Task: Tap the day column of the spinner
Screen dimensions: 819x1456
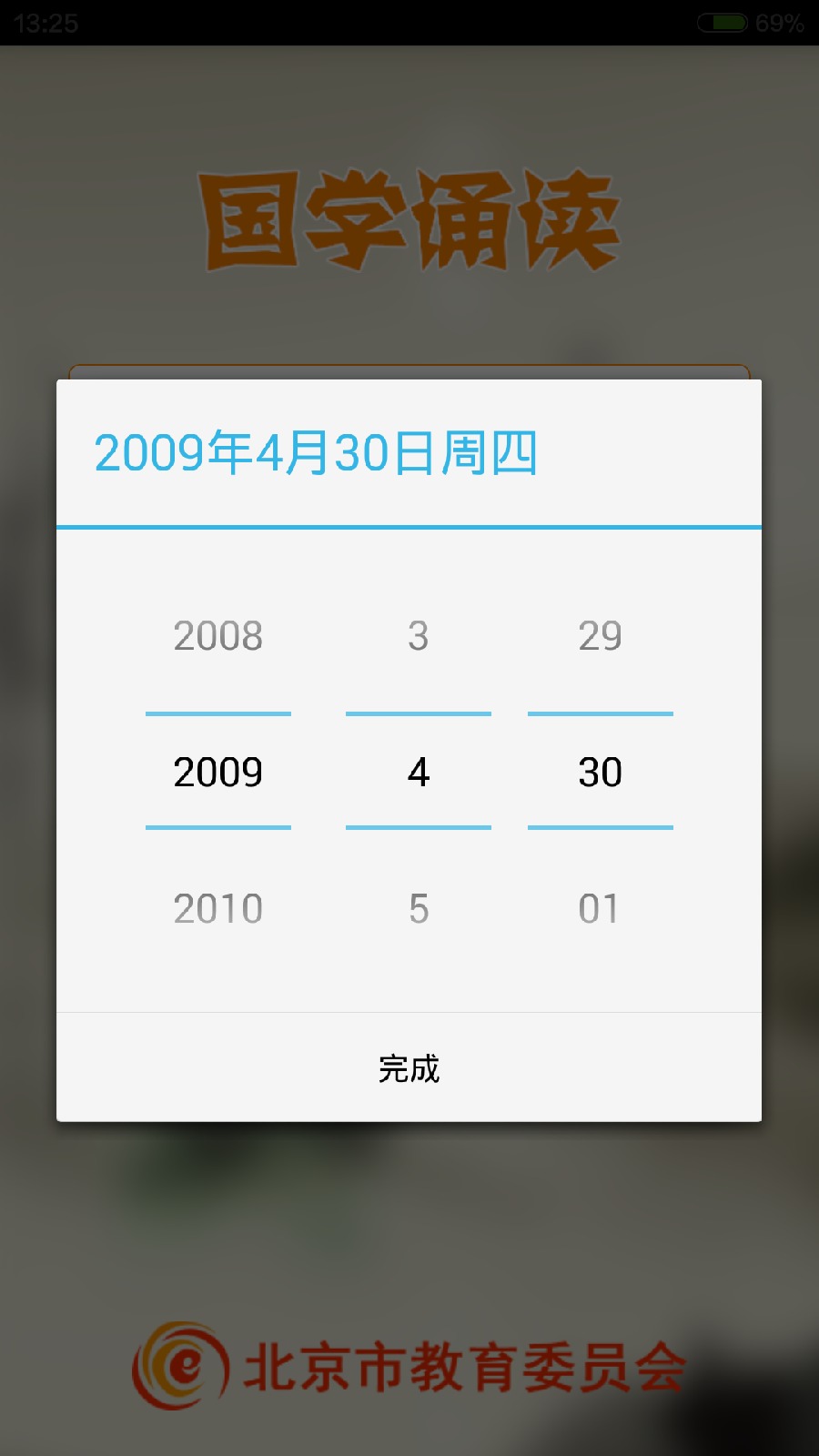Action: coord(601,772)
